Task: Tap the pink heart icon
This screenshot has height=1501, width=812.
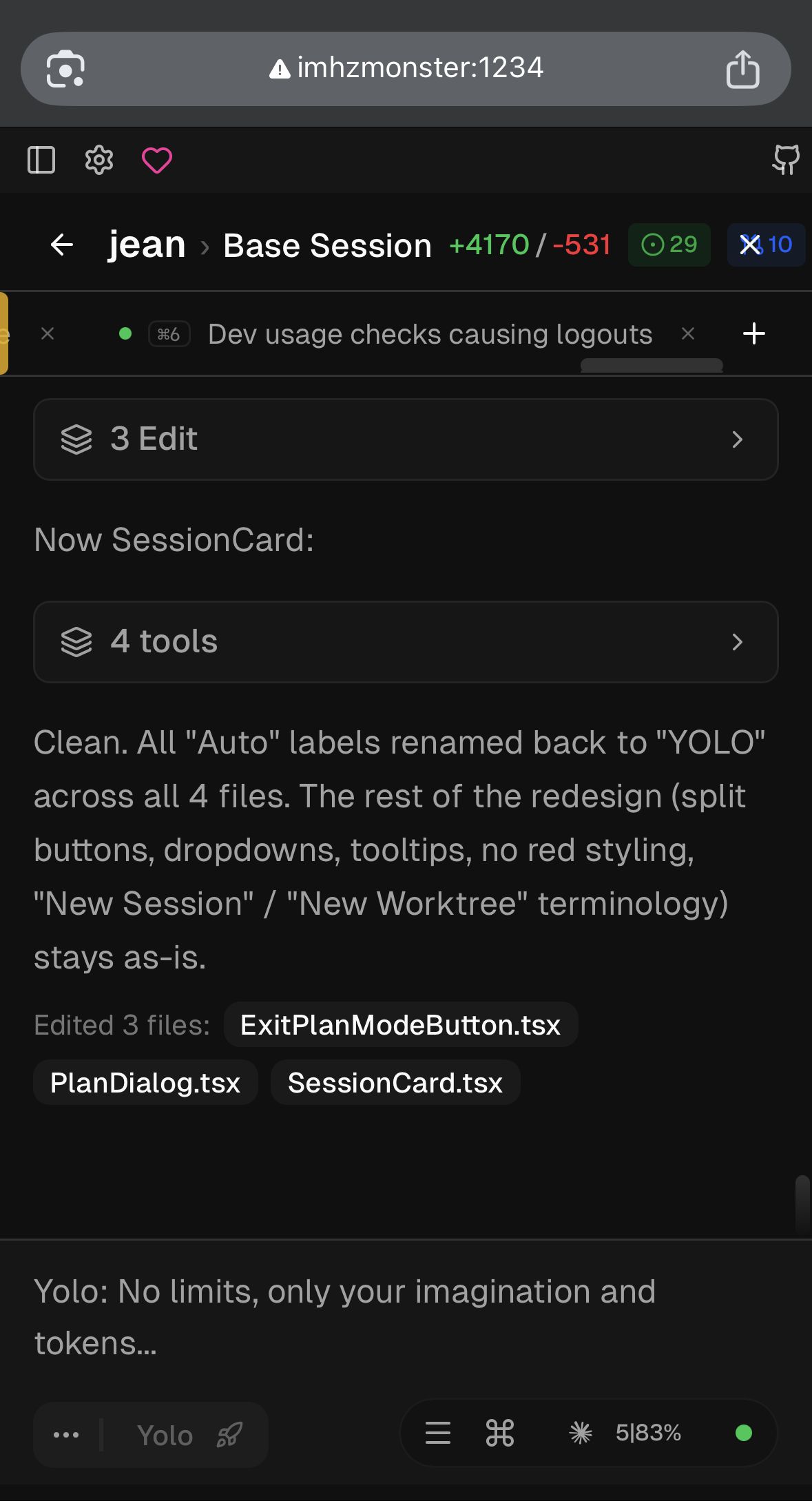Action: [157, 161]
